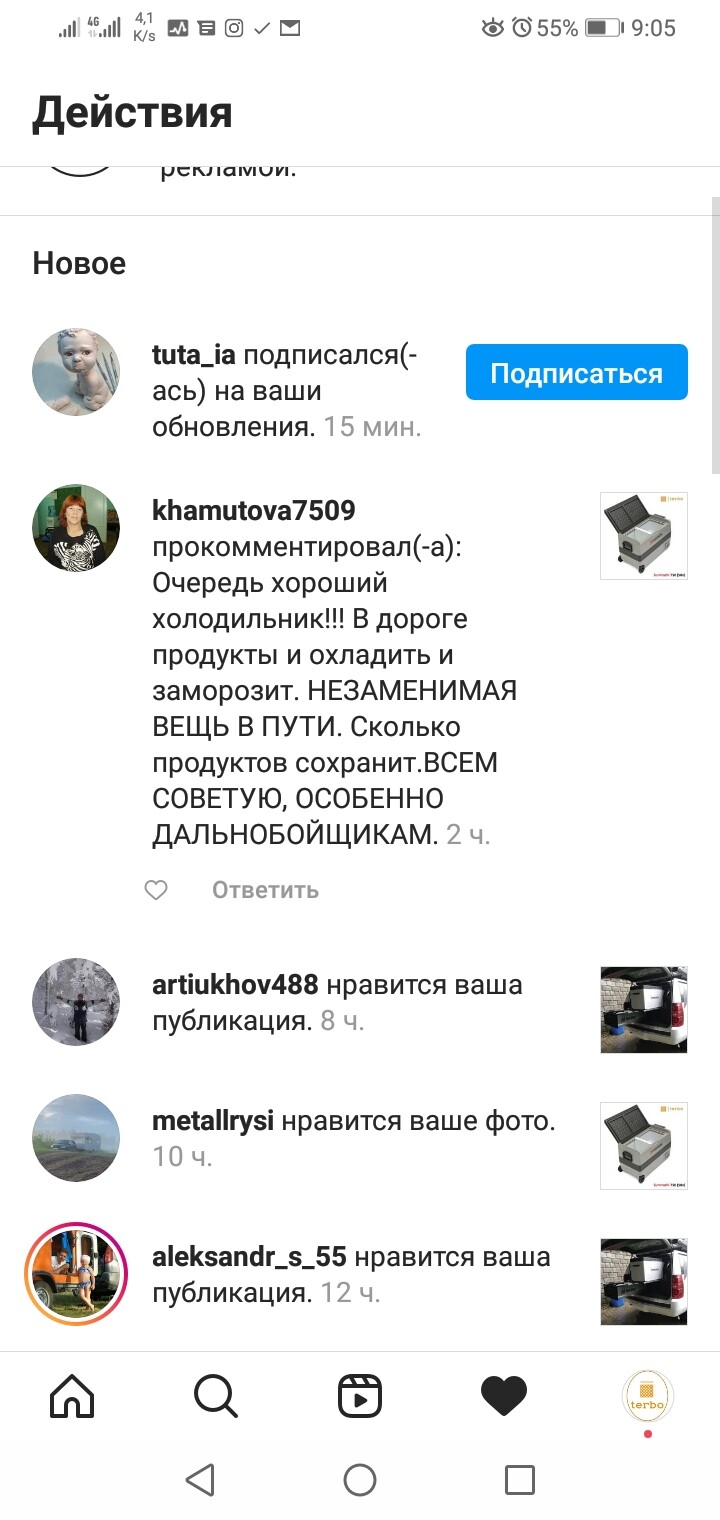Open the activity heart tab

(504, 1396)
